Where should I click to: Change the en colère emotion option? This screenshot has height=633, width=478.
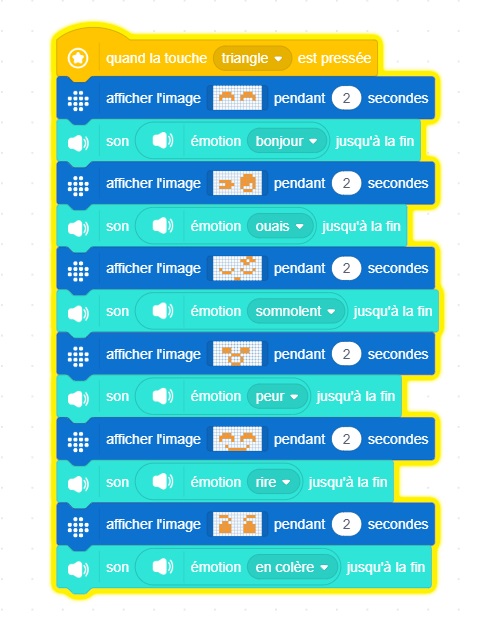pos(292,567)
